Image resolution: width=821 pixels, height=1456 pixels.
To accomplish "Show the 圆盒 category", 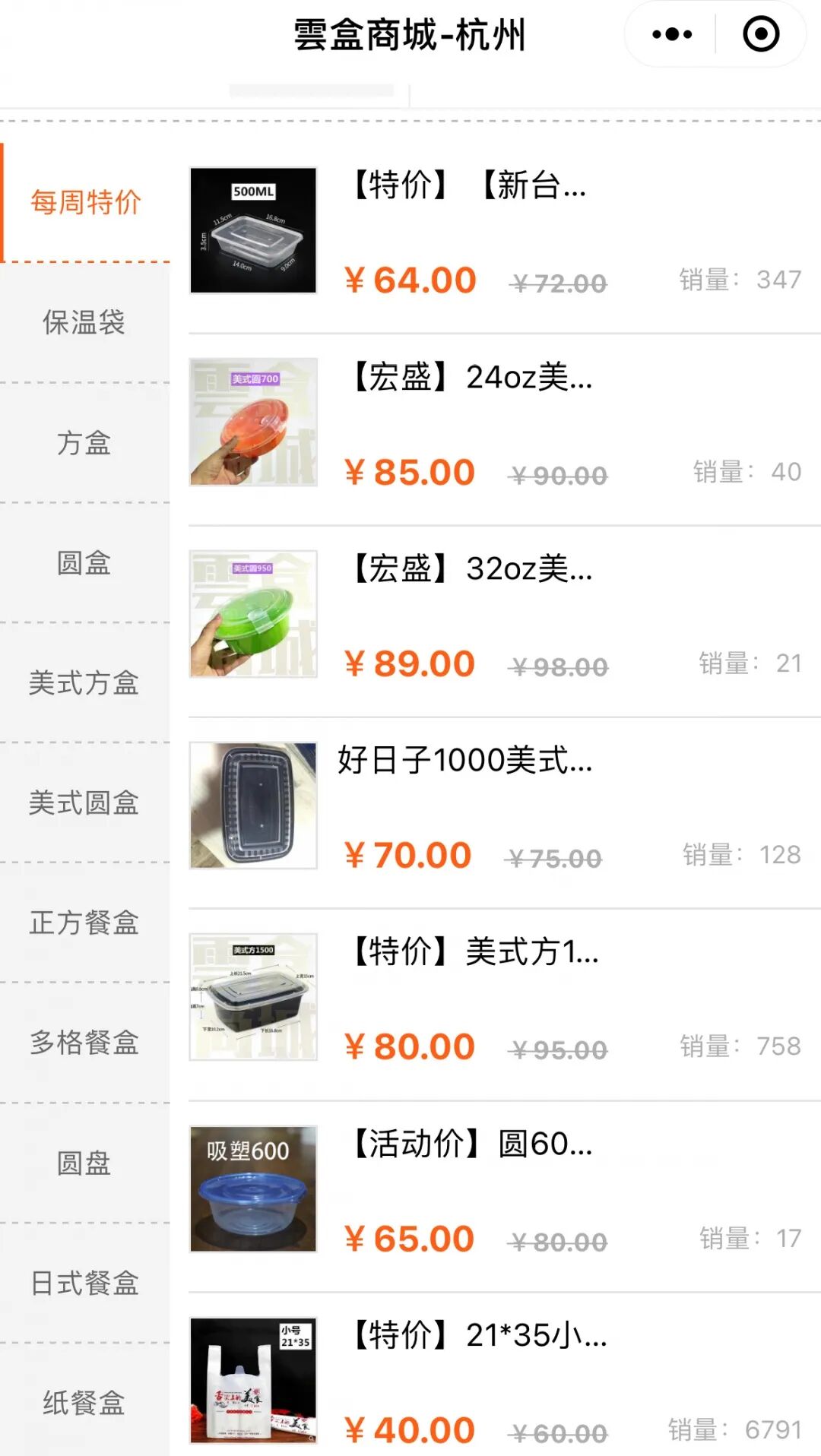I will click(84, 562).
